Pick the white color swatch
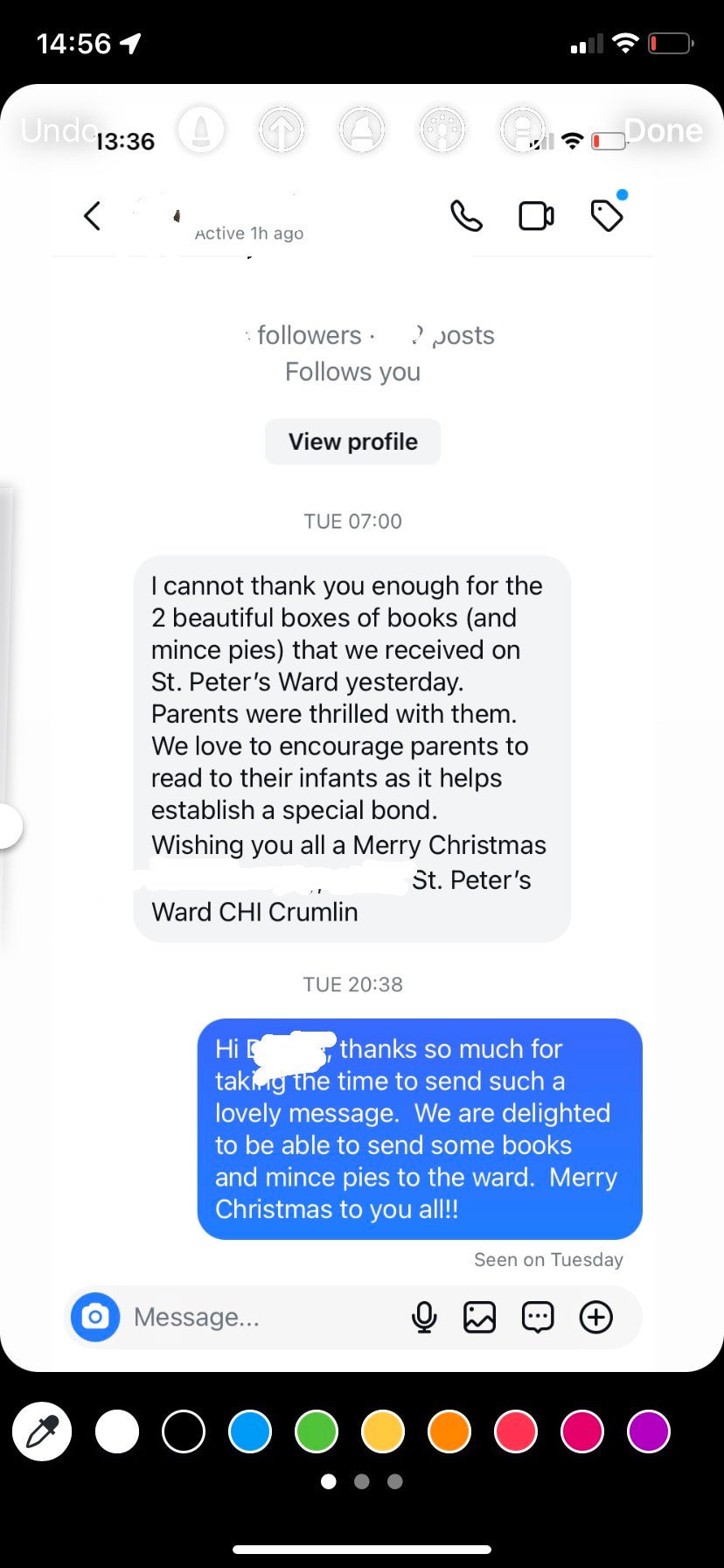Image resolution: width=724 pixels, height=1568 pixels. coord(117,1432)
